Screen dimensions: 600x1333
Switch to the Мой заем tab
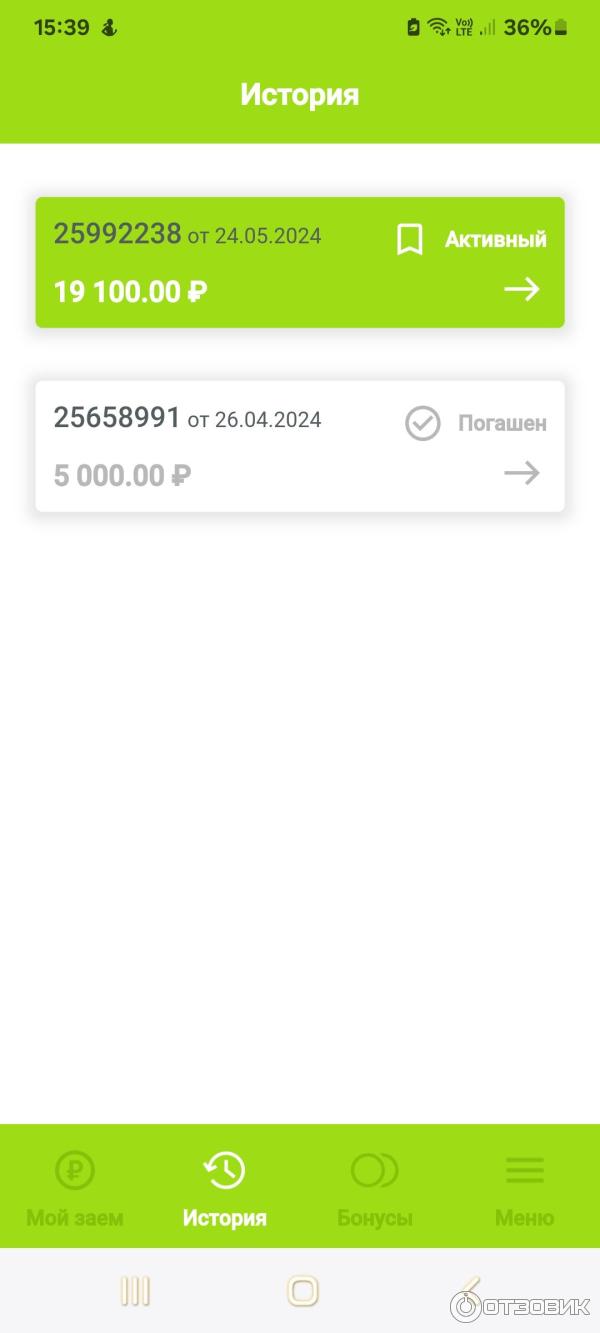[x=75, y=1189]
